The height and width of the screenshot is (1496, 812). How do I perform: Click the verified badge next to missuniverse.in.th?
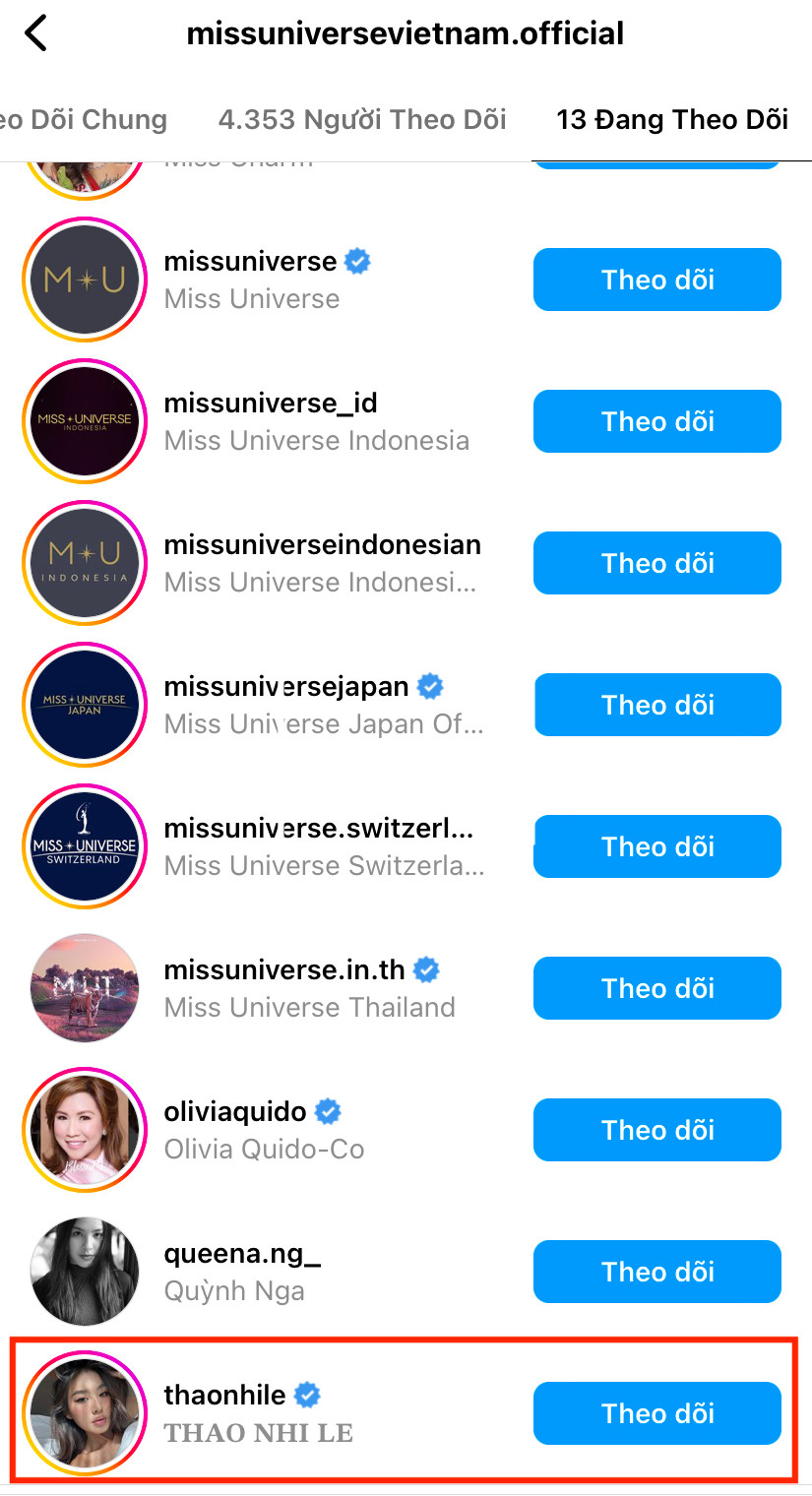pos(423,969)
